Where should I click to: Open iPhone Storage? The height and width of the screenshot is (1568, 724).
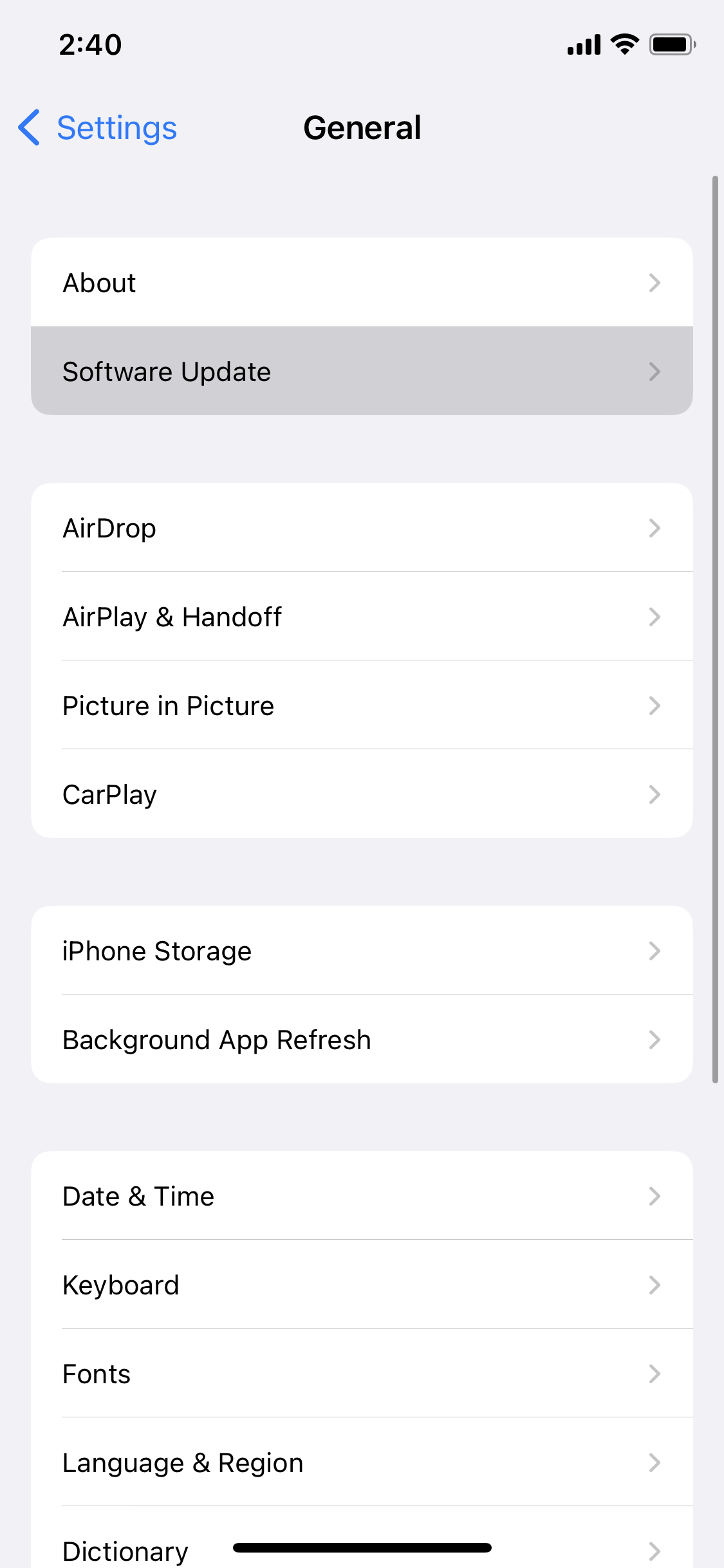(x=362, y=951)
